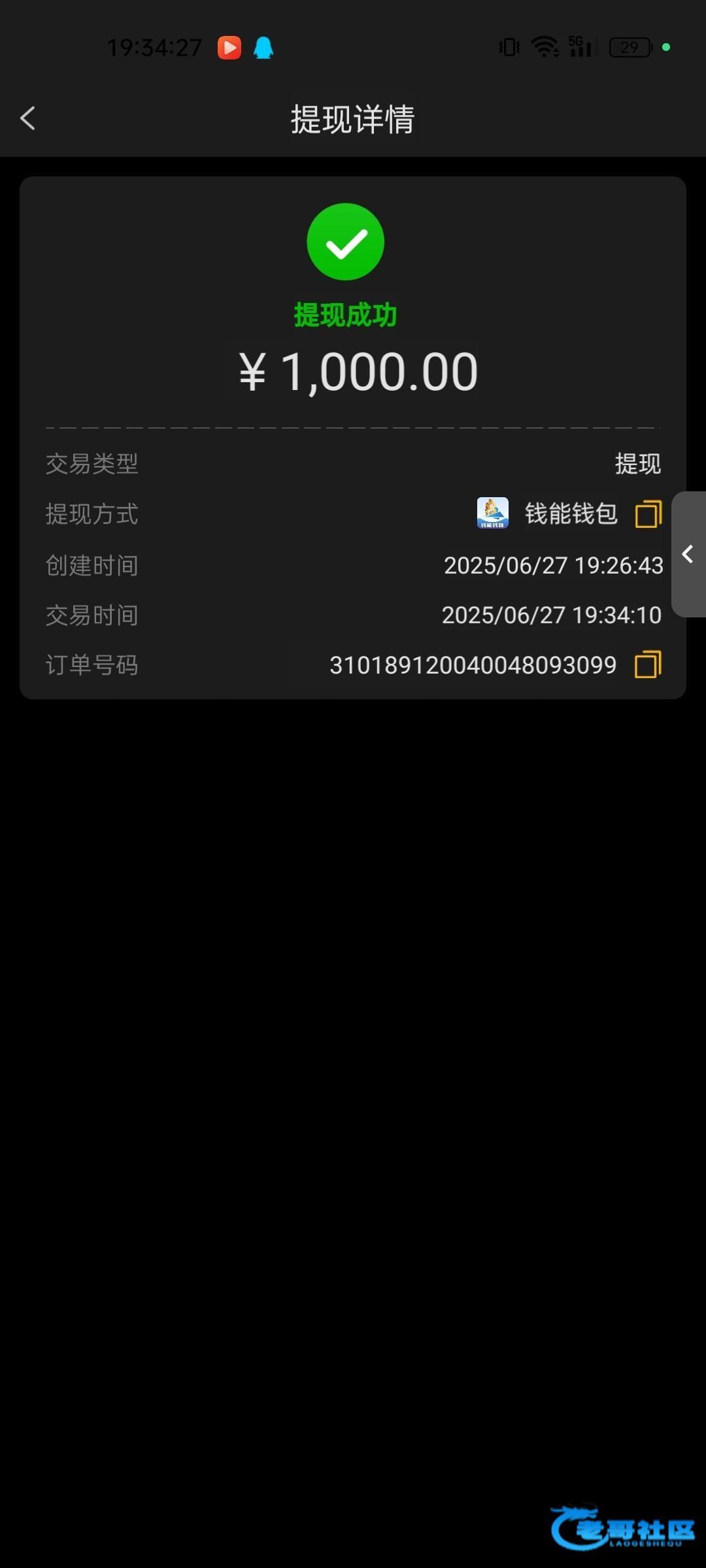Copy the order number 3101891200400048093099
The image size is (706, 1568).
648,664
